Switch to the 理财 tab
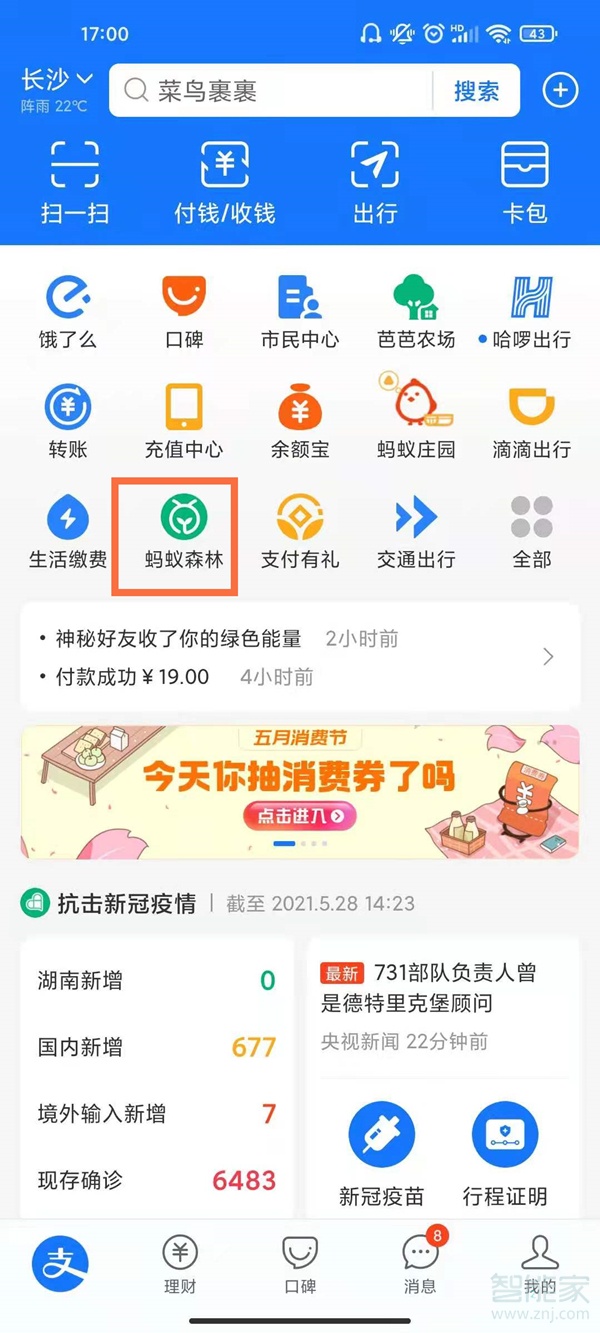Image resolution: width=600 pixels, height=1333 pixels. point(180,1265)
